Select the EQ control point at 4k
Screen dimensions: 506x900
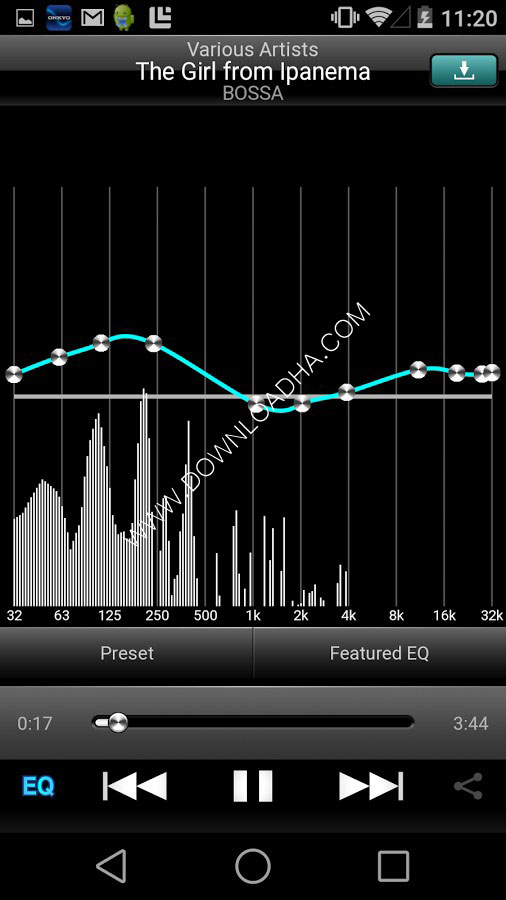tap(347, 393)
